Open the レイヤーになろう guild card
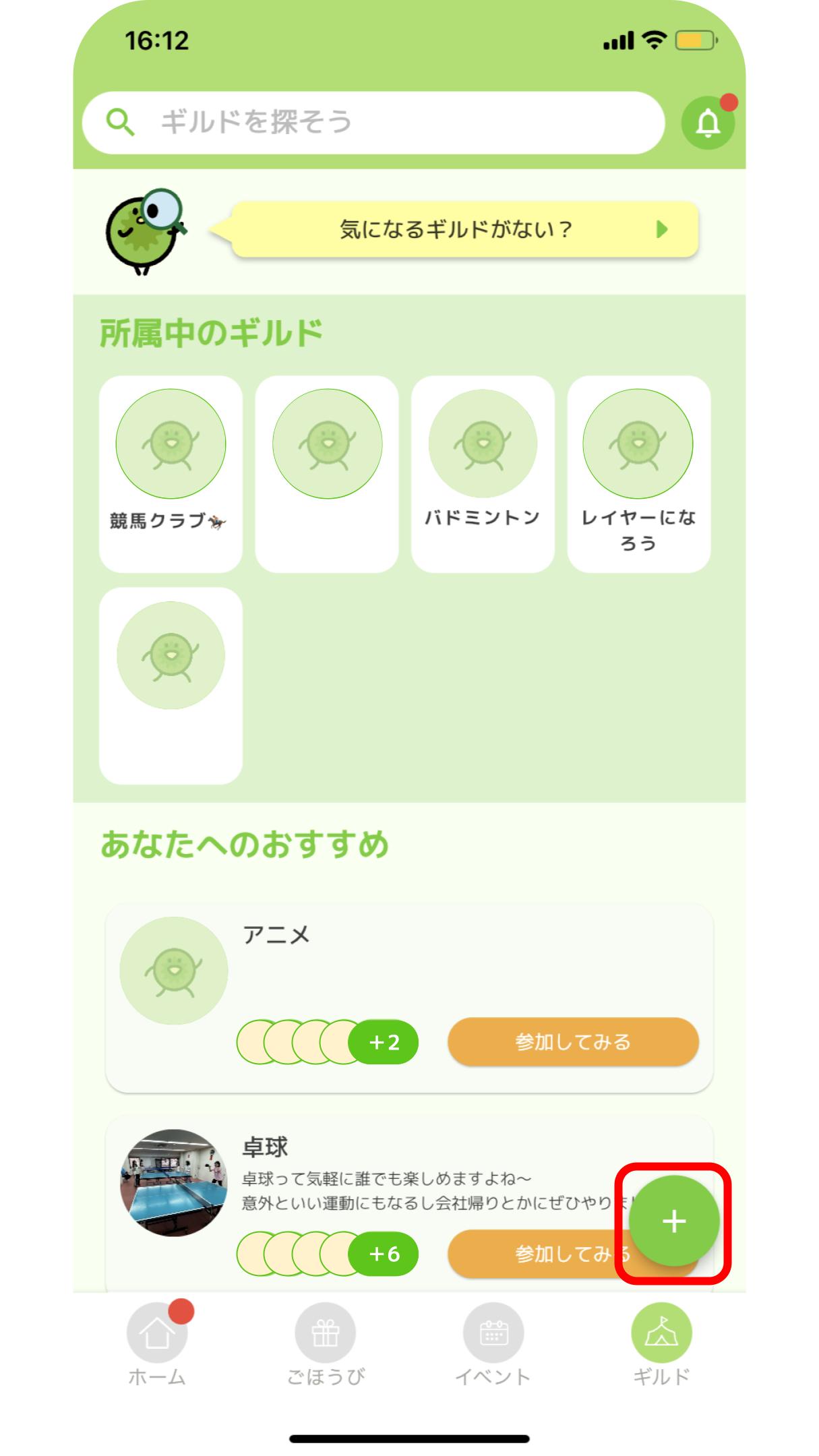This screenshot has height=1456, width=819. [x=639, y=475]
